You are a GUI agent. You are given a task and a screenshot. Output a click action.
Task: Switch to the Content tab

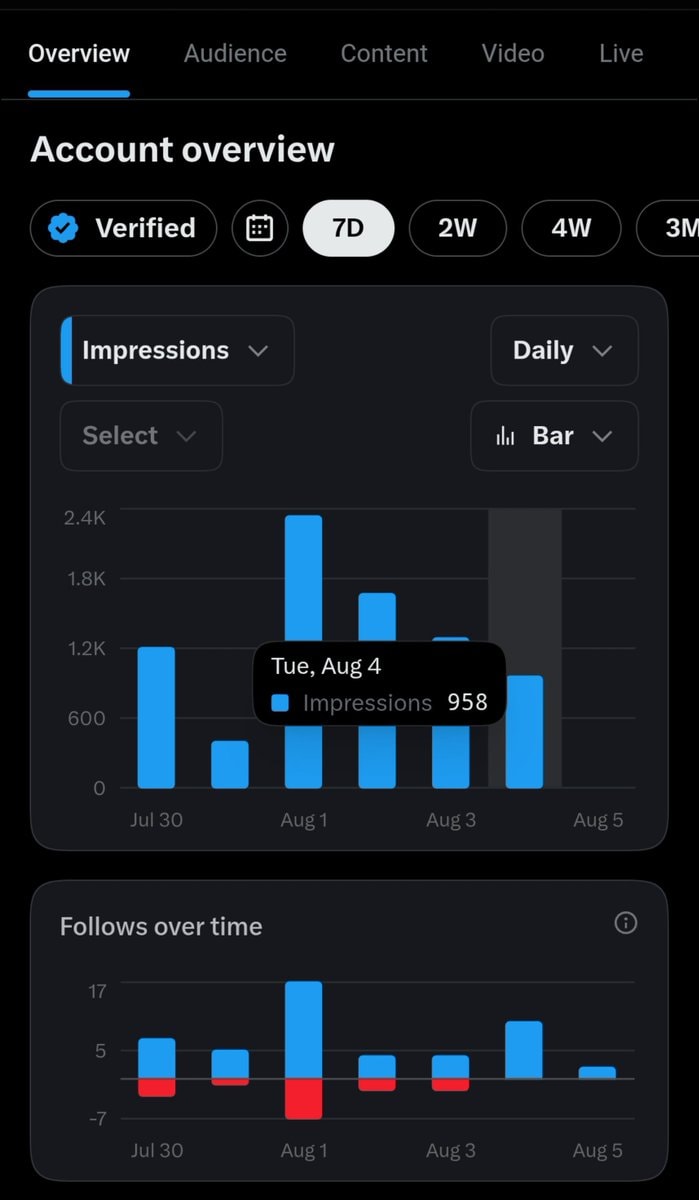[x=384, y=54]
